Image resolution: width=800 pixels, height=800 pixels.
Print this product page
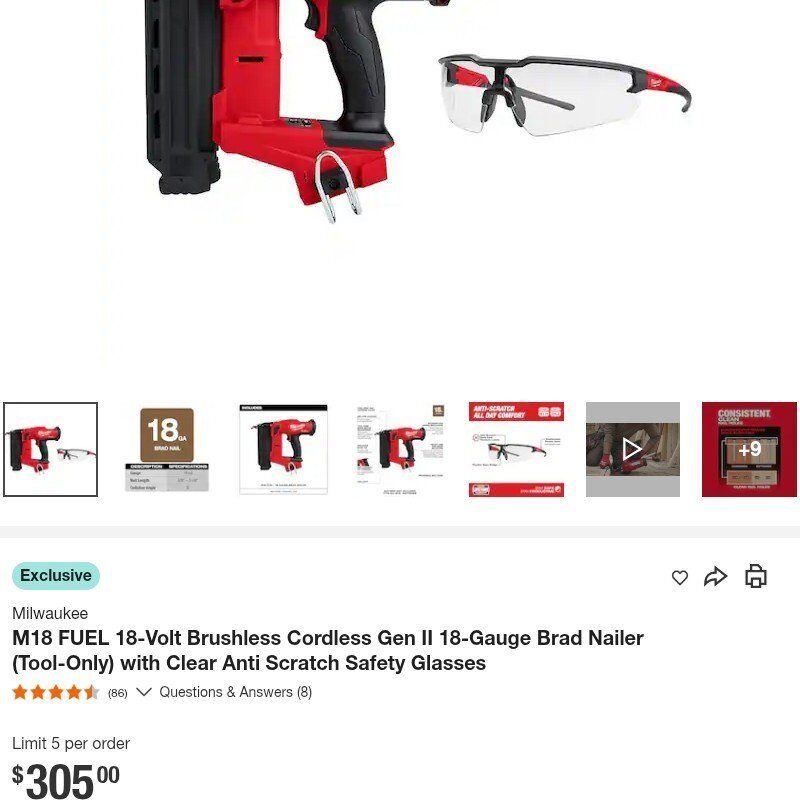tap(756, 577)
